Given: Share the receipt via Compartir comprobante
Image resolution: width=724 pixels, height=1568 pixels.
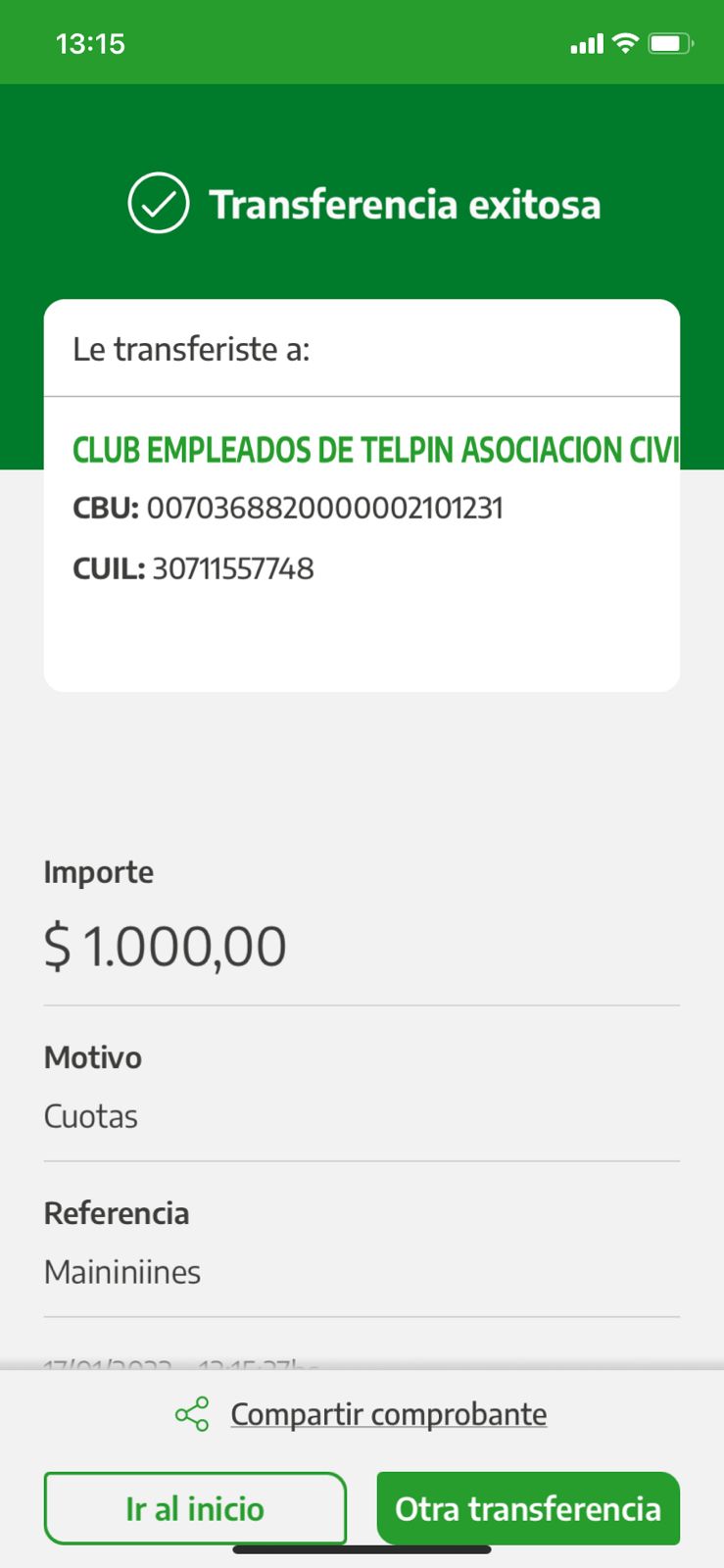Looking at the screenshot, I should pos(388,1414).
